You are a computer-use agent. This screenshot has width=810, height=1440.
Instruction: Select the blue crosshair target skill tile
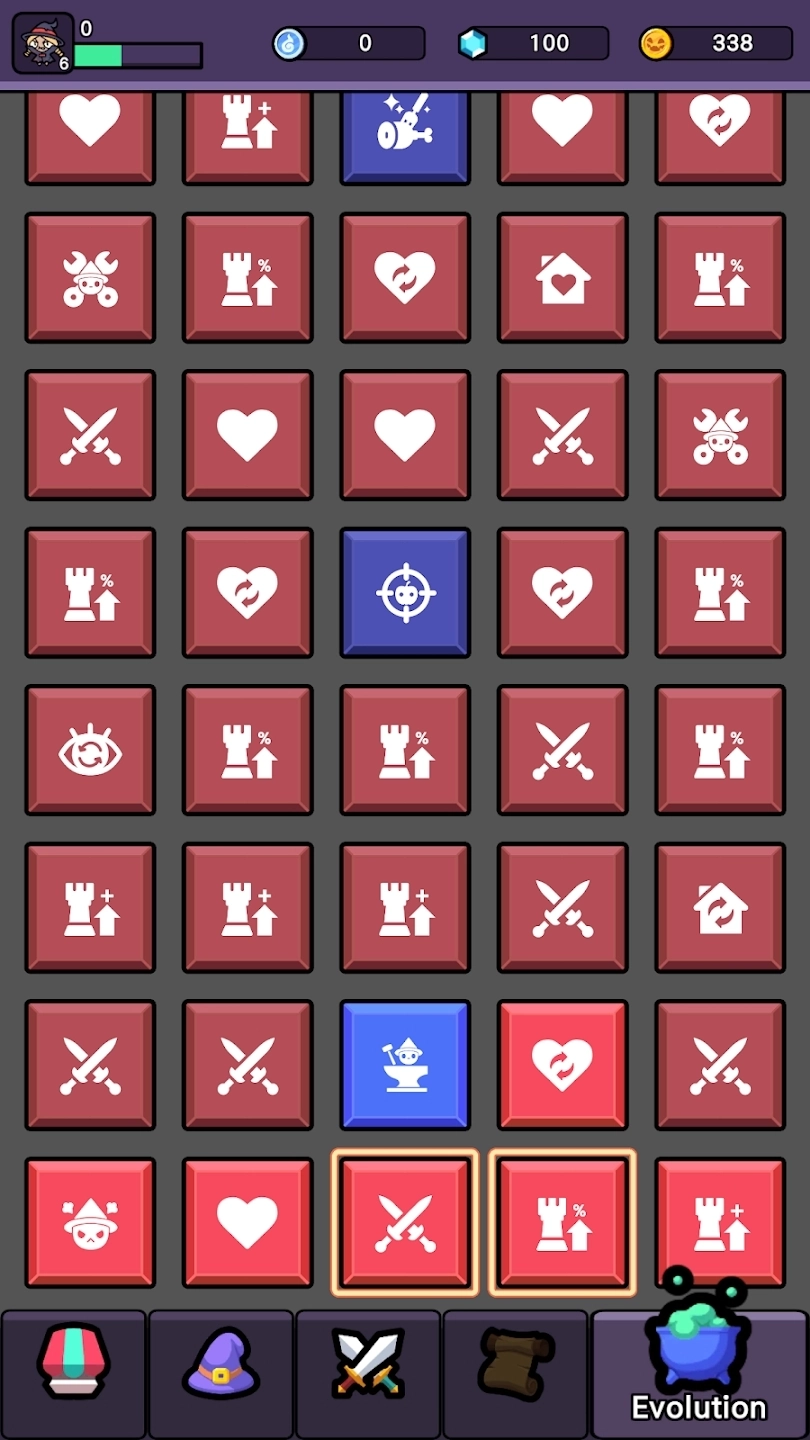click(x=405, y=592)
